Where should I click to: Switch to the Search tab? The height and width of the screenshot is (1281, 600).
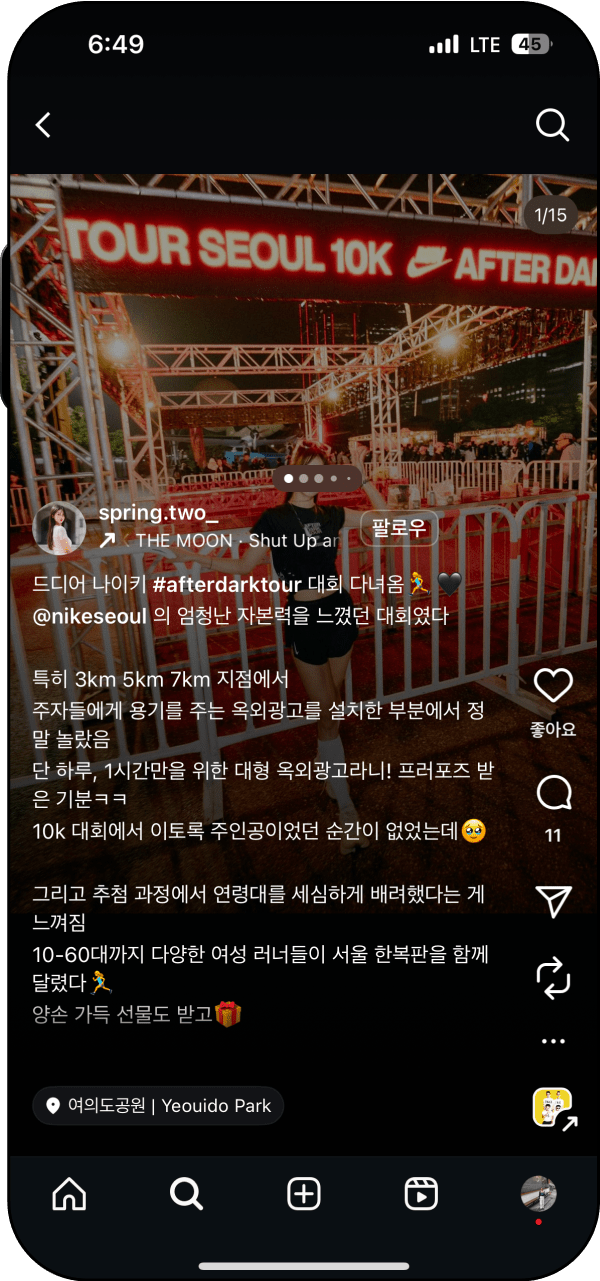tap(186, 1193)
